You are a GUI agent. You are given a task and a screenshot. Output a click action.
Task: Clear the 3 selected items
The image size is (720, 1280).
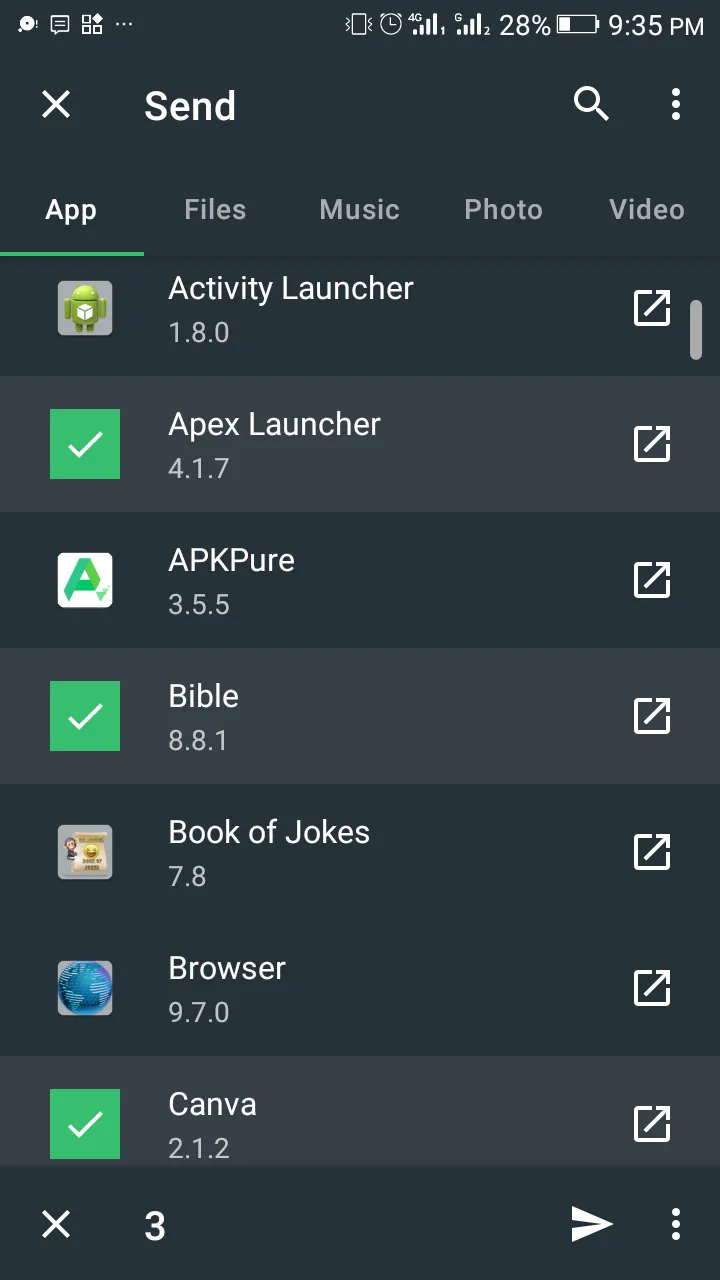(56, 1224)
